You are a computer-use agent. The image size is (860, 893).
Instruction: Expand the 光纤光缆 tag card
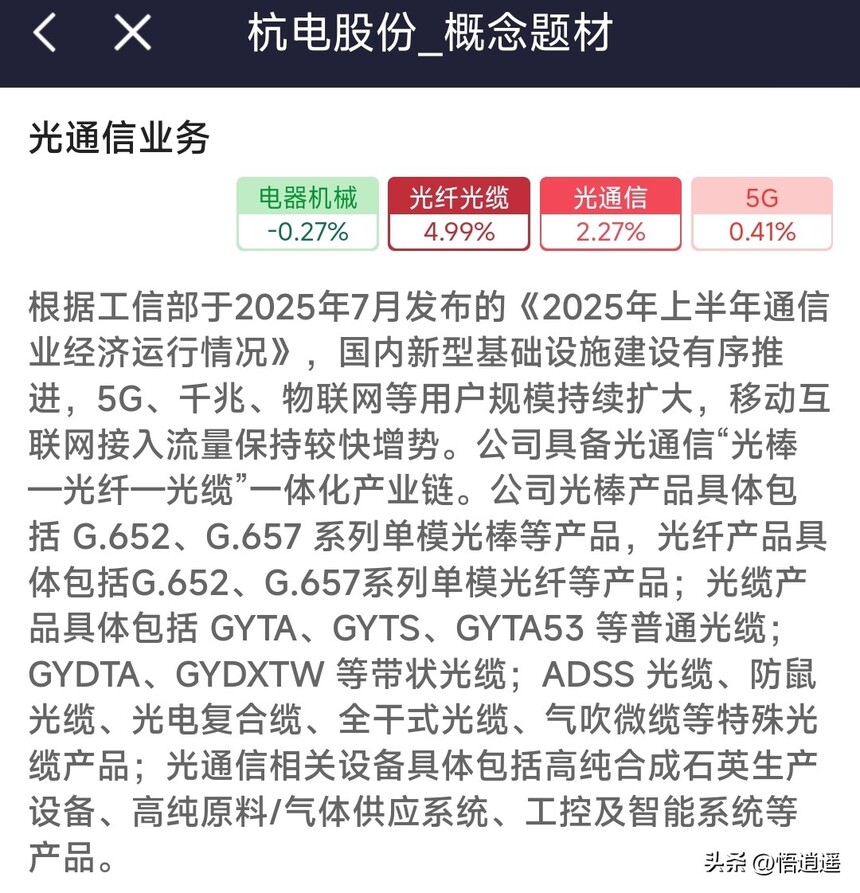457,213
